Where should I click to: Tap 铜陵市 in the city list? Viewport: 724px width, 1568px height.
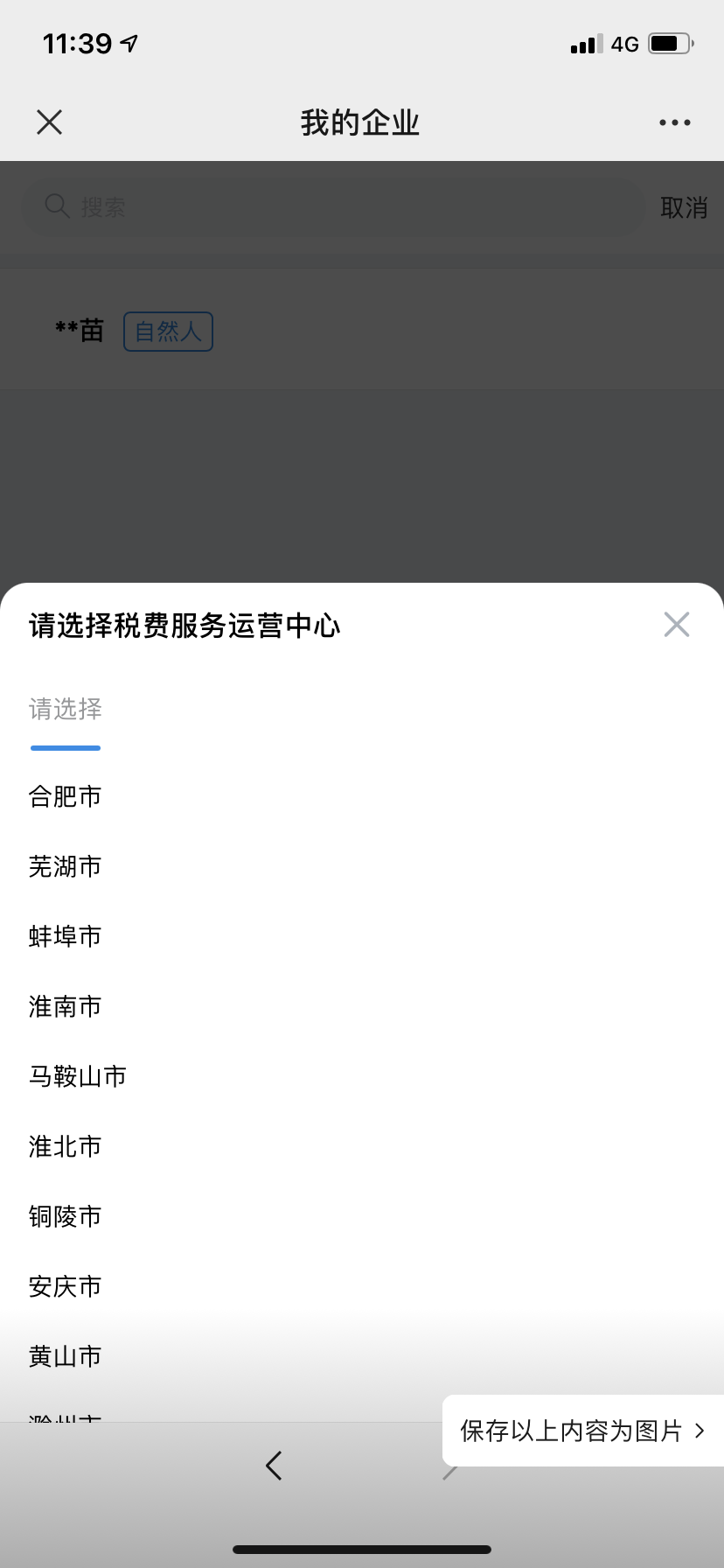pyautogui.click(x=362, y=1216)
